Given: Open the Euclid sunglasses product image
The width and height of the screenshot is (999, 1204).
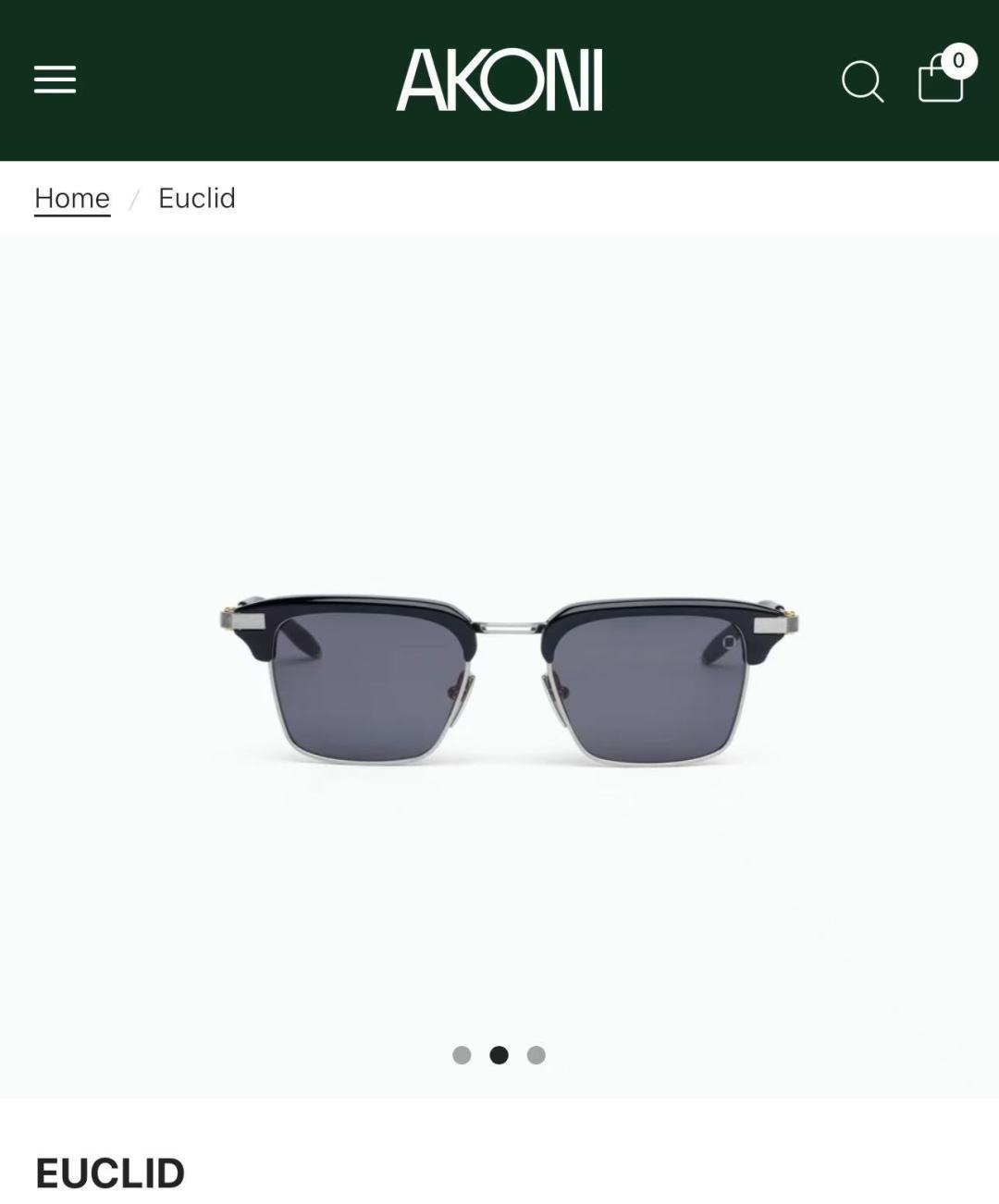Looking at the screenshot, I should pos(509,680).
